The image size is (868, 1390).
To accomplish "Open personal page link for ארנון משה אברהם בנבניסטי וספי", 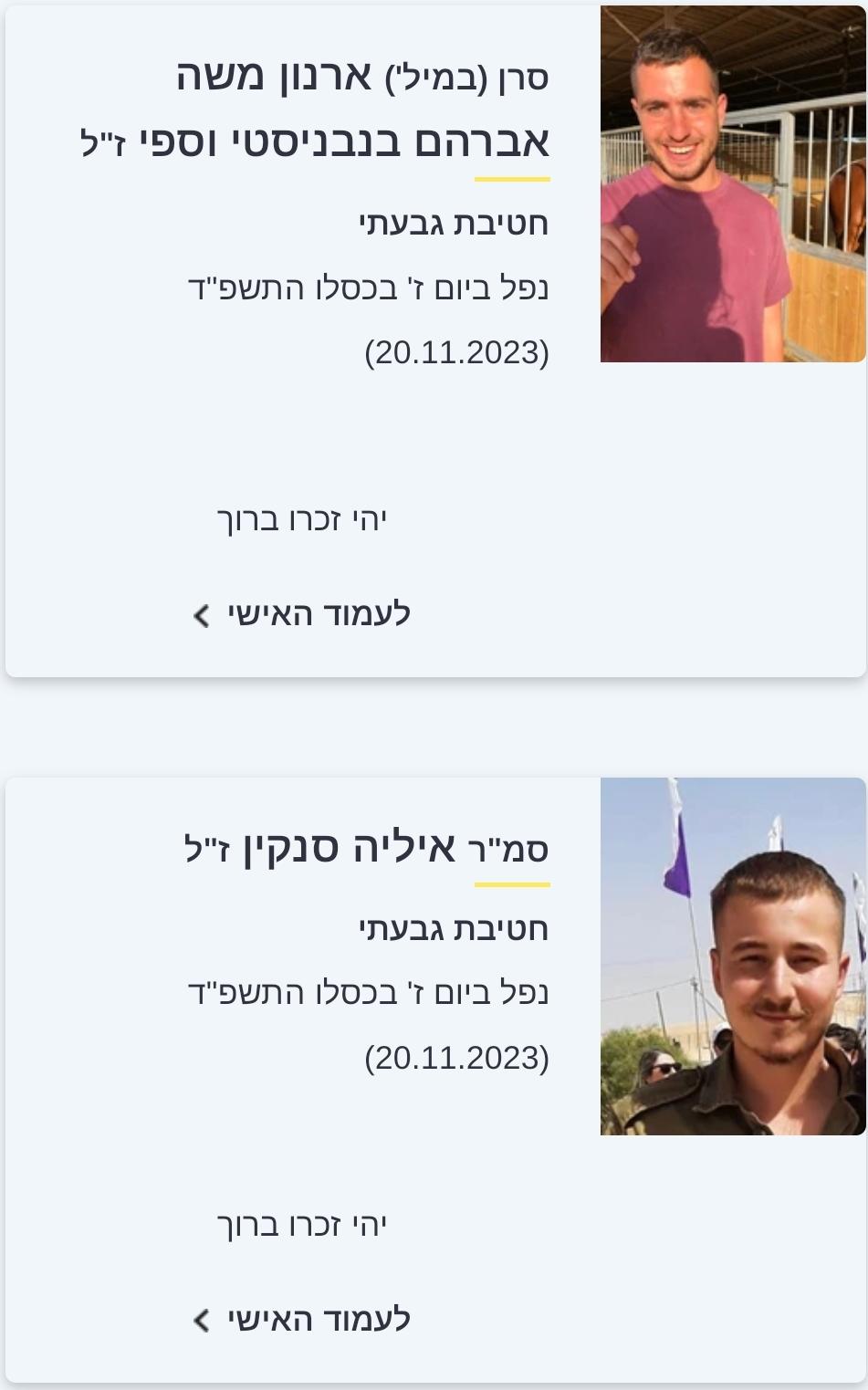I will (303, 614).
